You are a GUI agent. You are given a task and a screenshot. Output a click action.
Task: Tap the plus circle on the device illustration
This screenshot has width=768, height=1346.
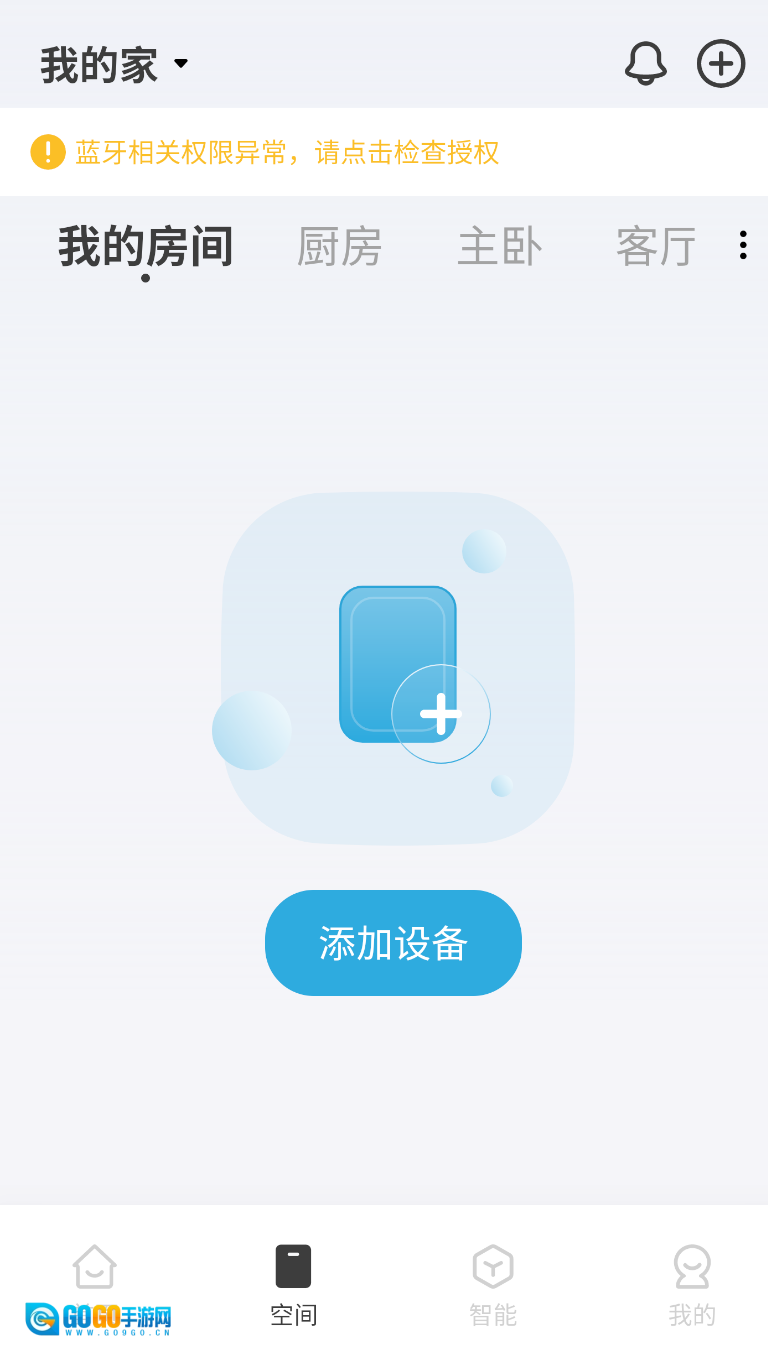tap(440, 713)
